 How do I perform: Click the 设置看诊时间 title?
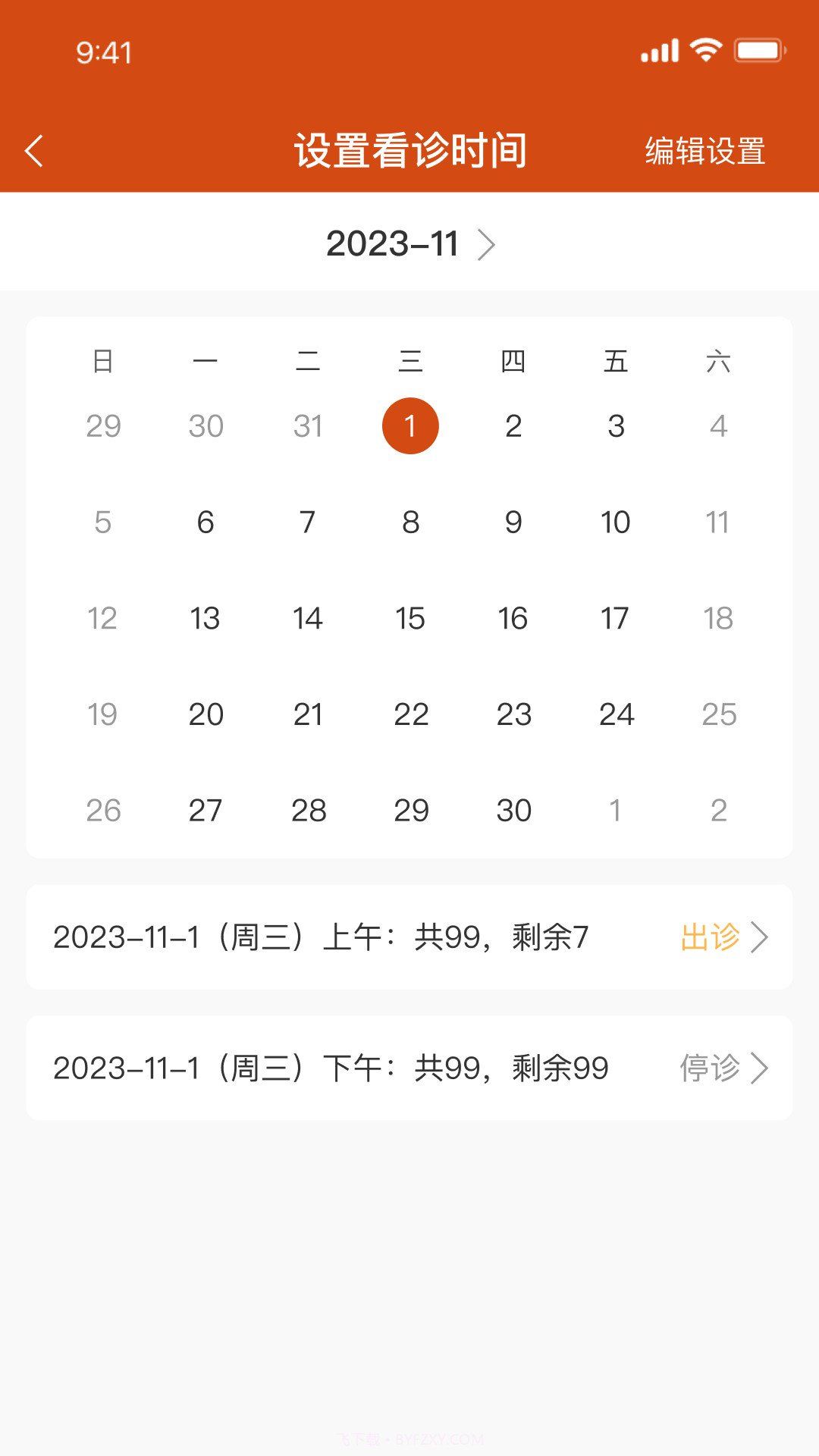point(410,150)
